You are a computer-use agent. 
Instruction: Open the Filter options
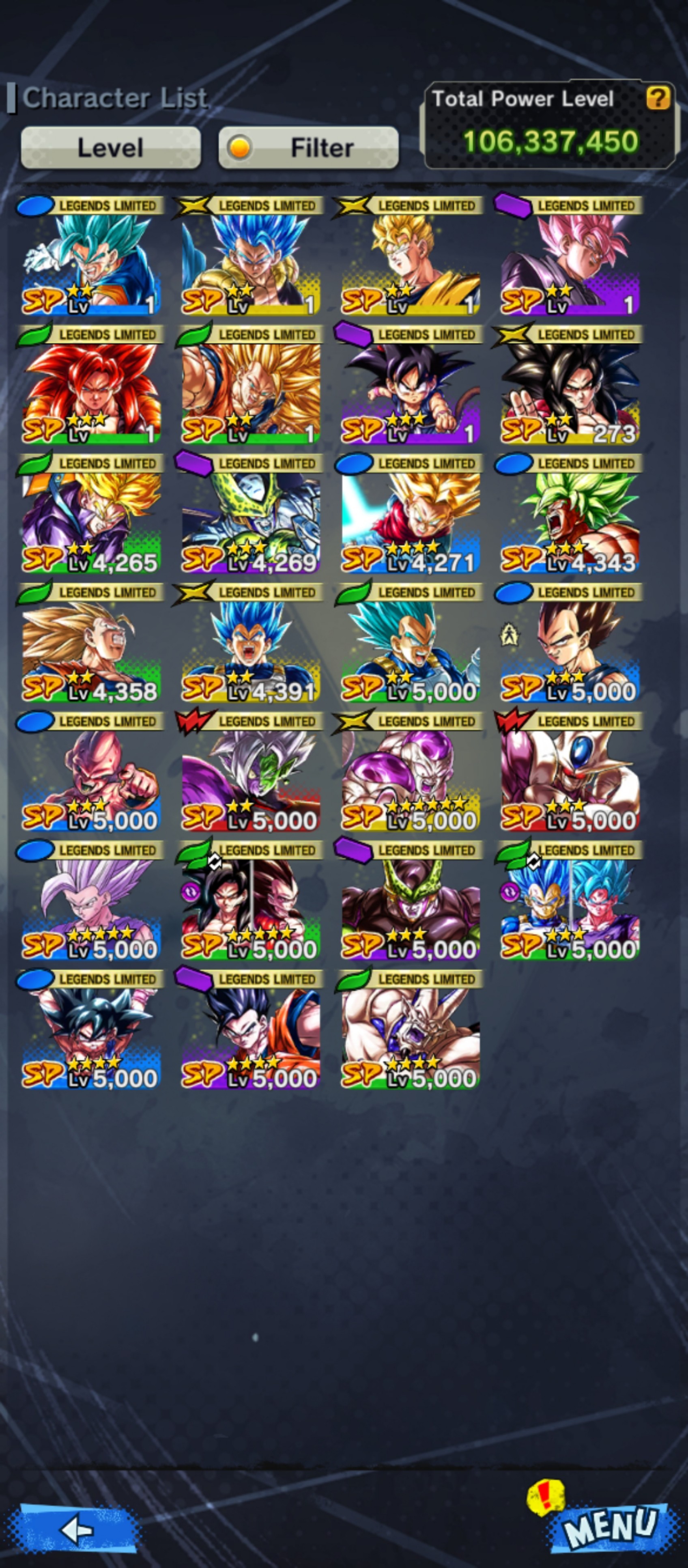pos(308,147)
